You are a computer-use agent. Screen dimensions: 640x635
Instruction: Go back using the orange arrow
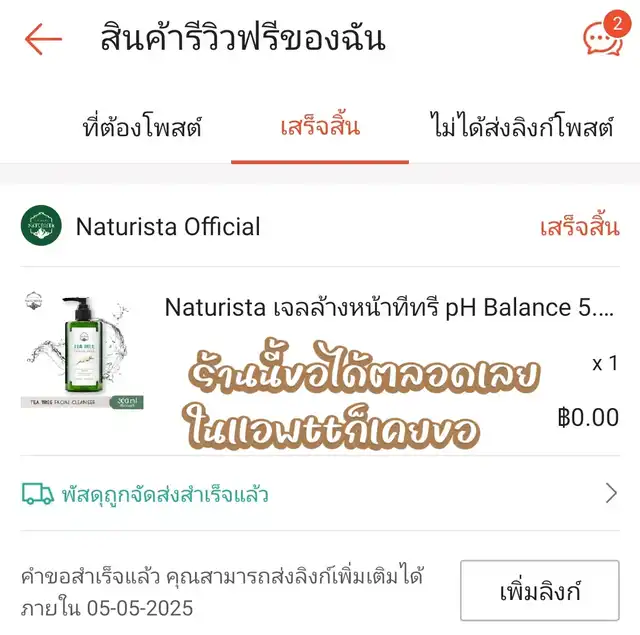click(x=43, y=40)
